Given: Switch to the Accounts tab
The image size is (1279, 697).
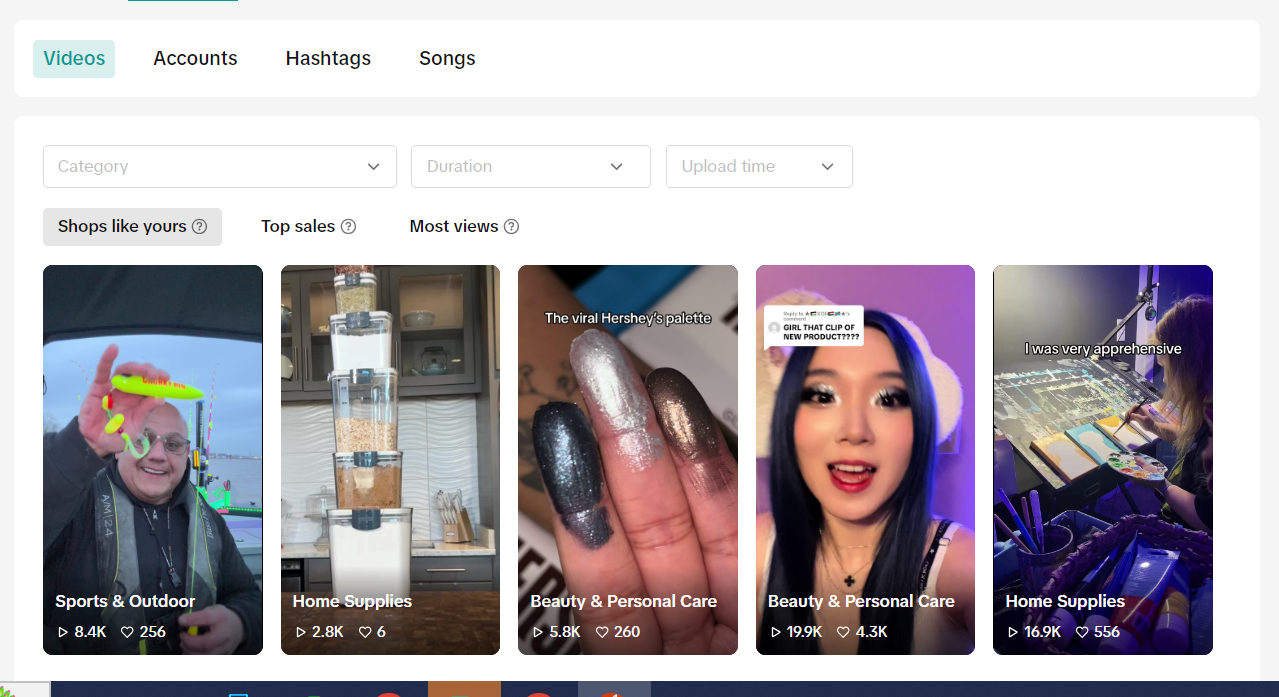Looking at the screenshot, I should coord(195,59).
